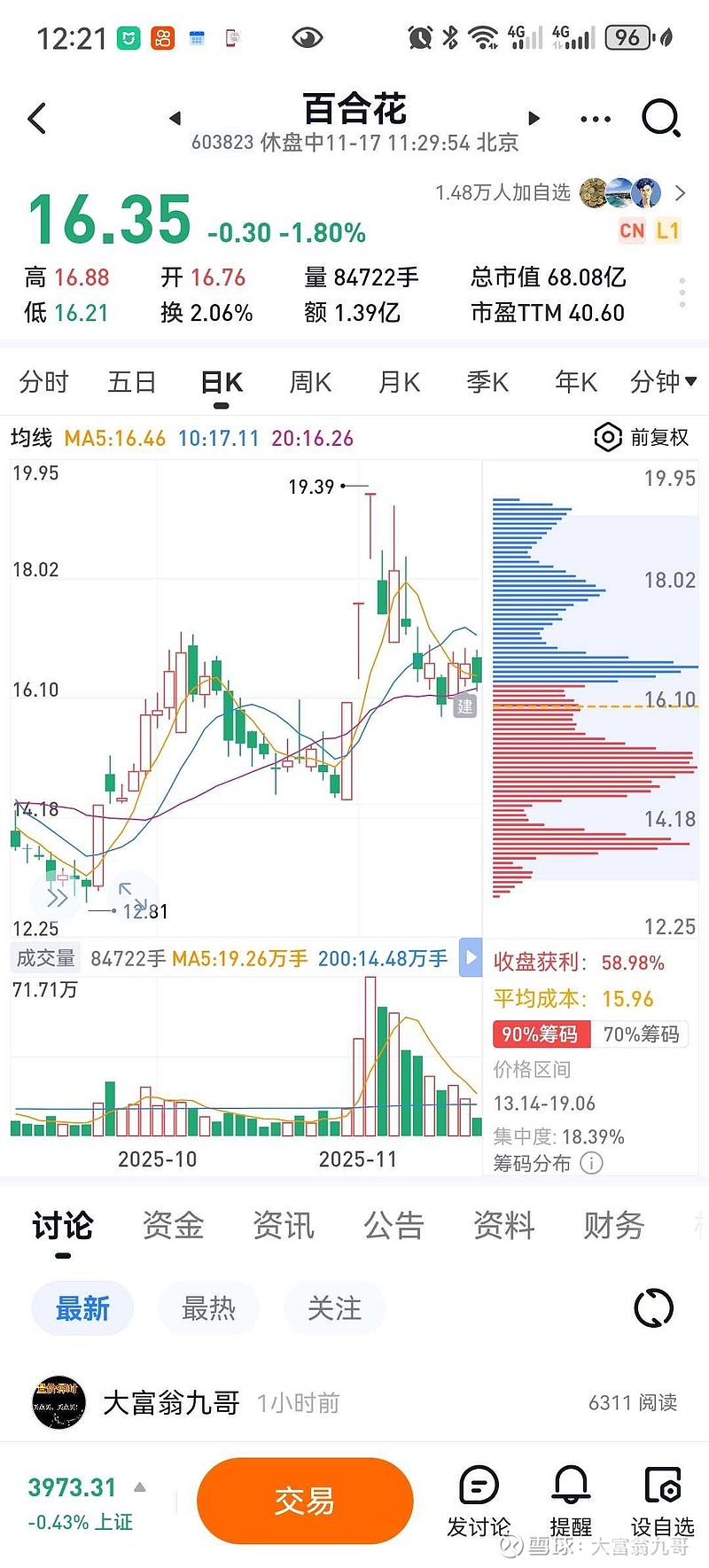
Task: Open the 资金 tab
Action: [173, 1226]
